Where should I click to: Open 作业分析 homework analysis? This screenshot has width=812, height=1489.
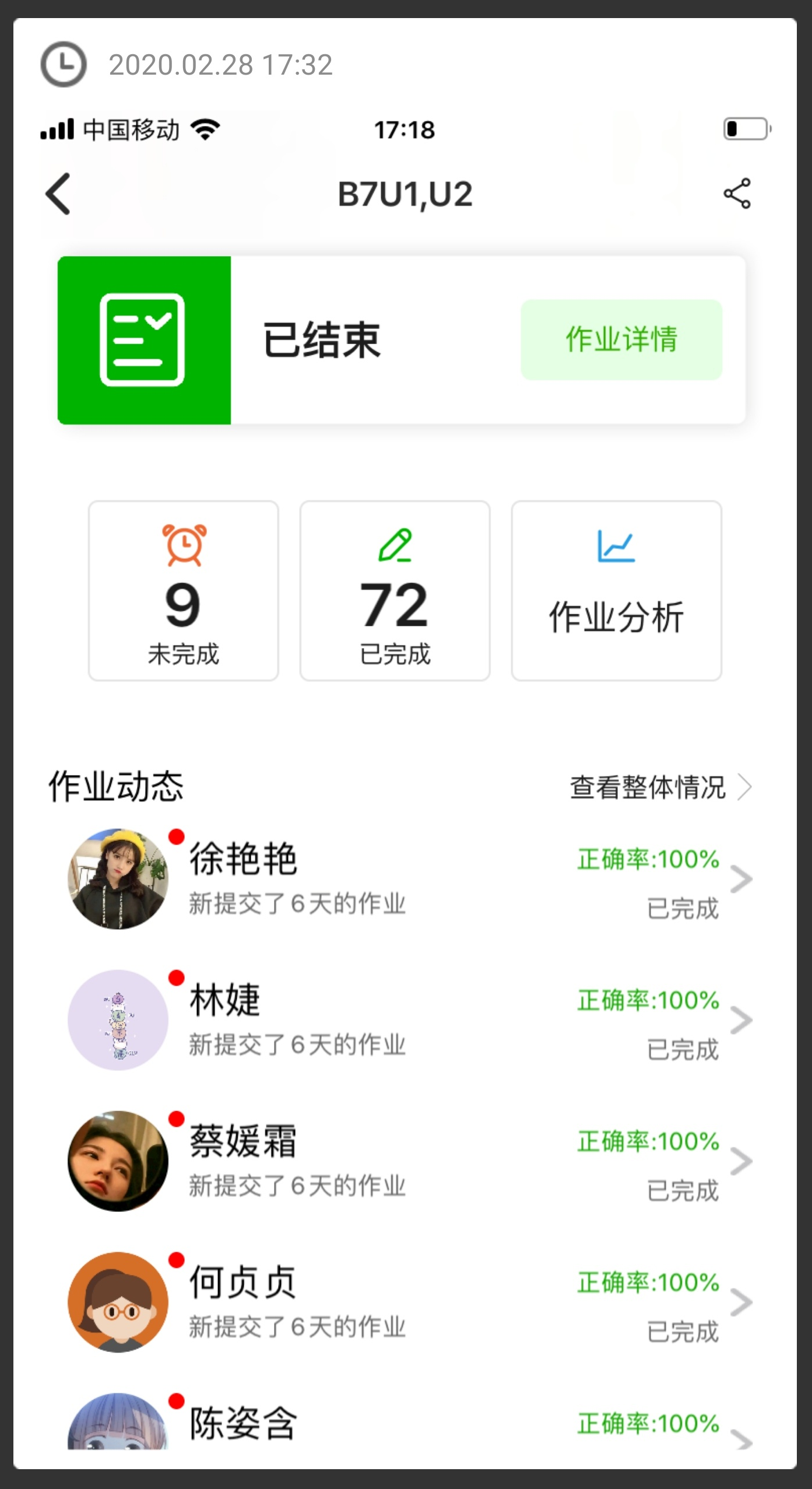[616, 590]
